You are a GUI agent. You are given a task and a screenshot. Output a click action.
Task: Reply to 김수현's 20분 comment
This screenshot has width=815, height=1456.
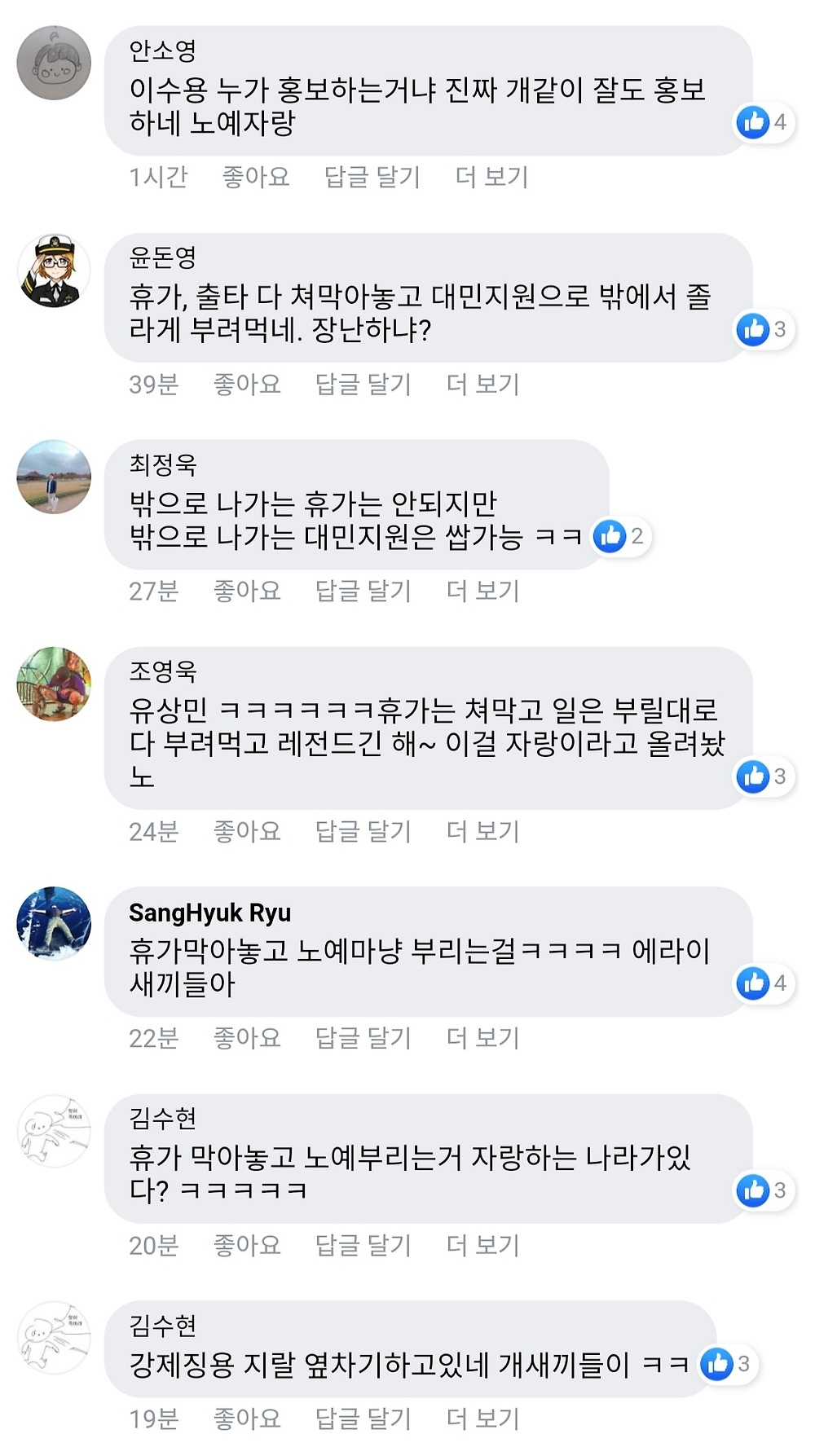(363, 1244)
